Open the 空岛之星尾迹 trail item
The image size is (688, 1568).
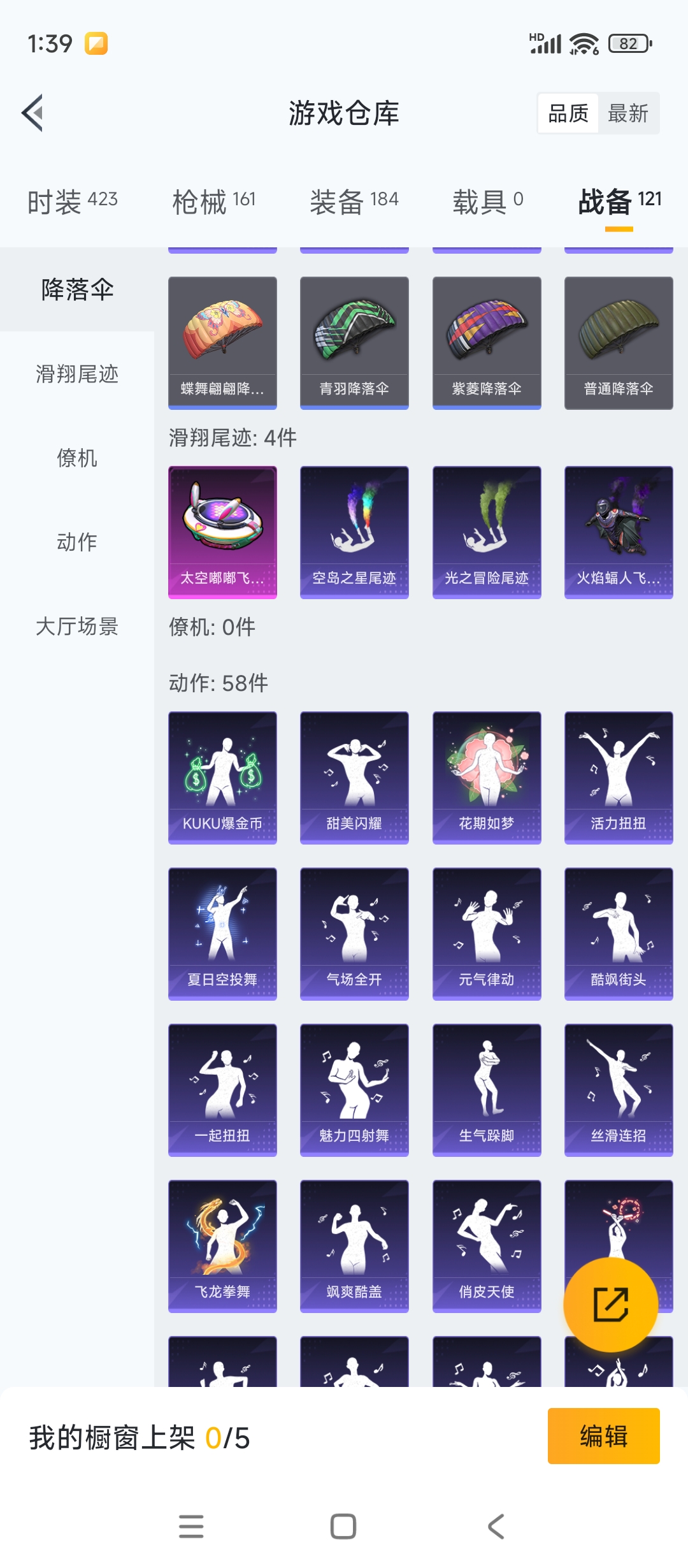pyautogui.click(x=354, y=532)
